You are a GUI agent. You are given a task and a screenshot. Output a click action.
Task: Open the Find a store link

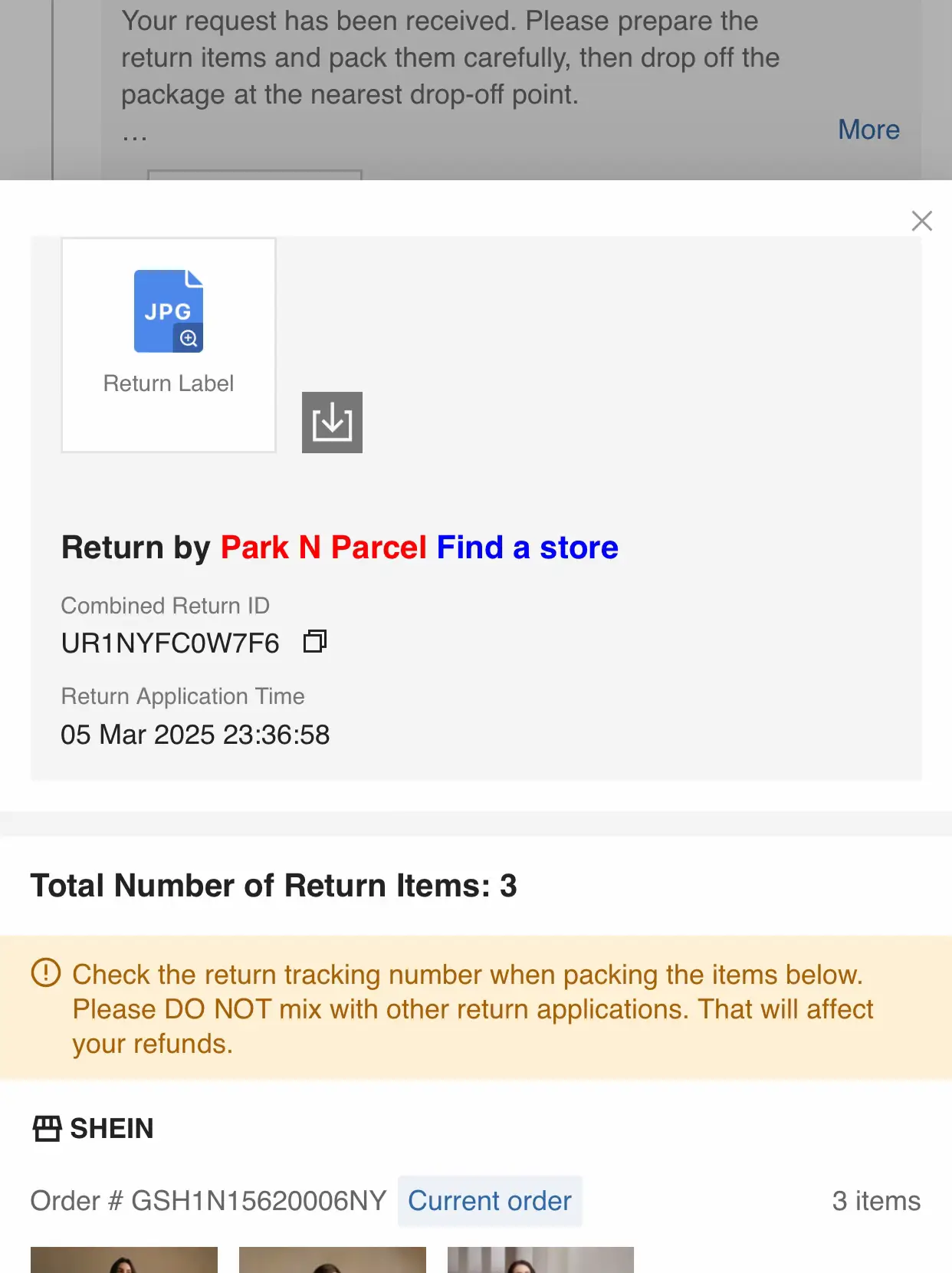pos(527,548)
